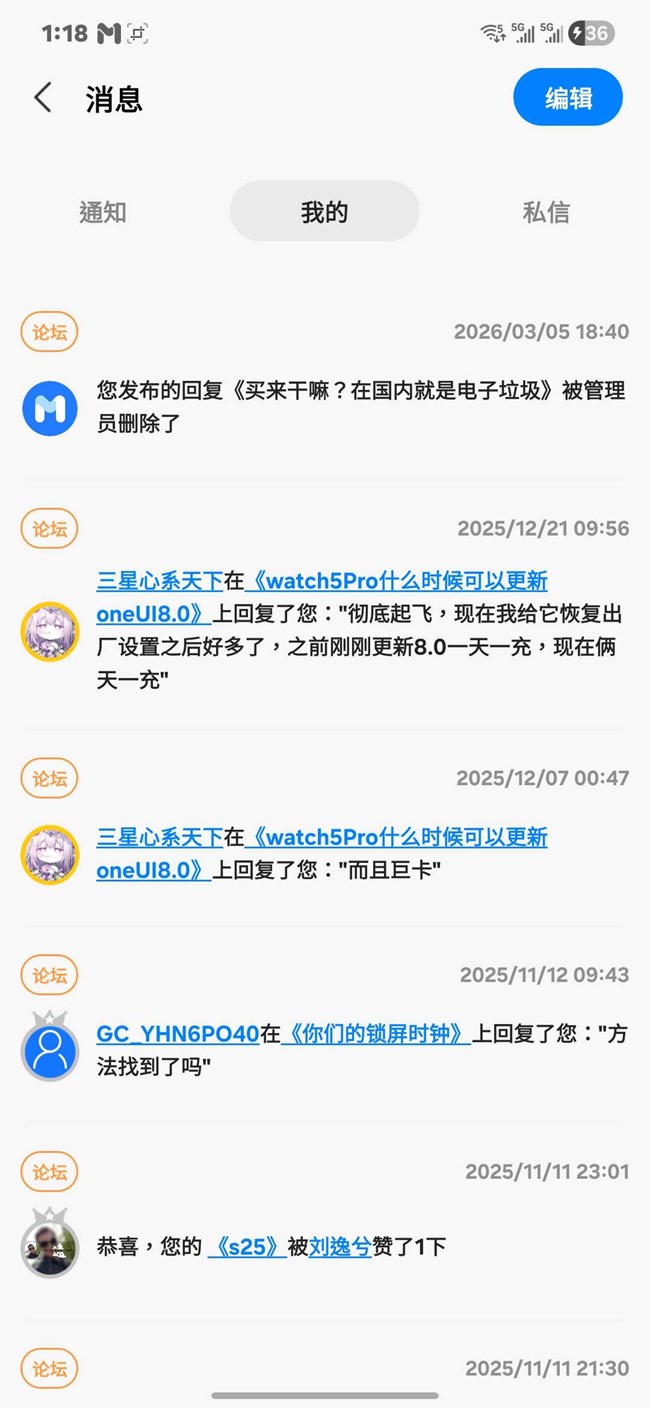
Task: Open the 《s25》 post link
Action: coord(247,1247)
